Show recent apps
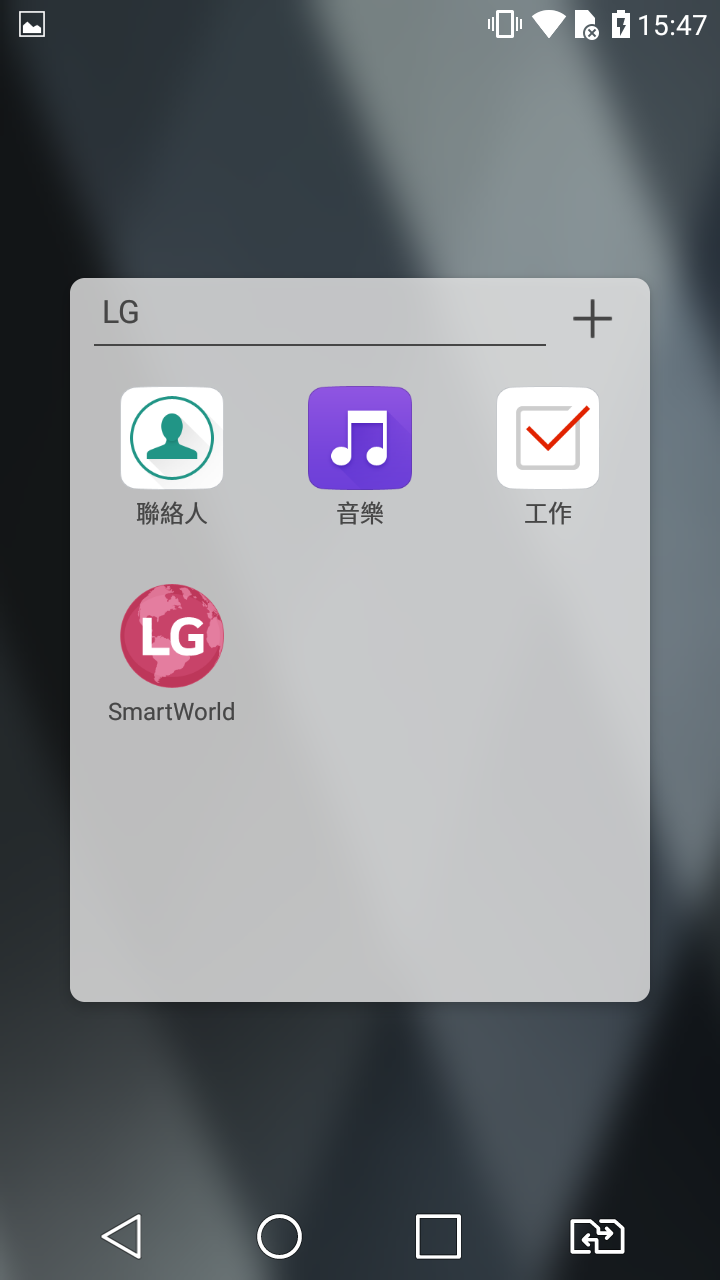Viewport: 720px width, 1280px height. [x=438, y=1236]
